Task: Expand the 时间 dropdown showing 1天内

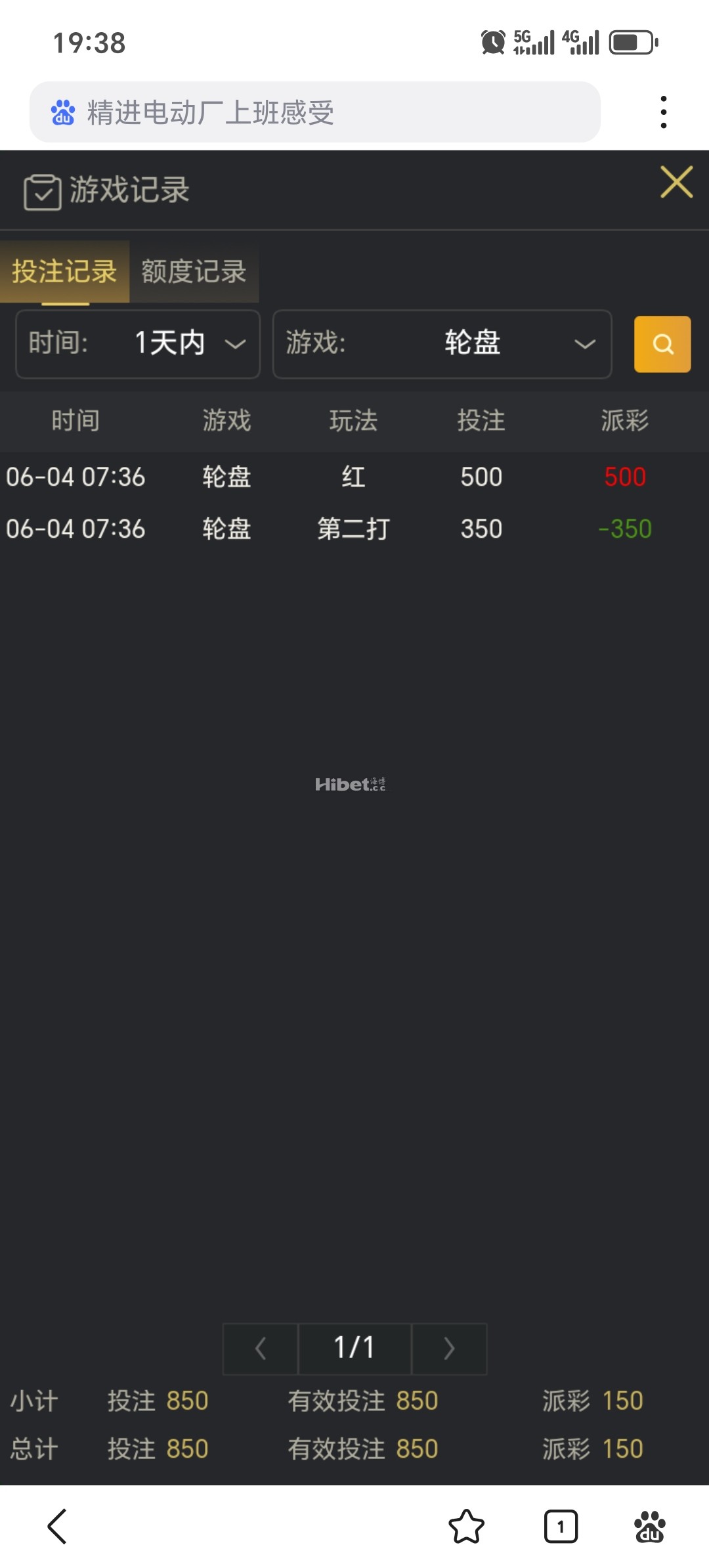Action: pos(138,343)
